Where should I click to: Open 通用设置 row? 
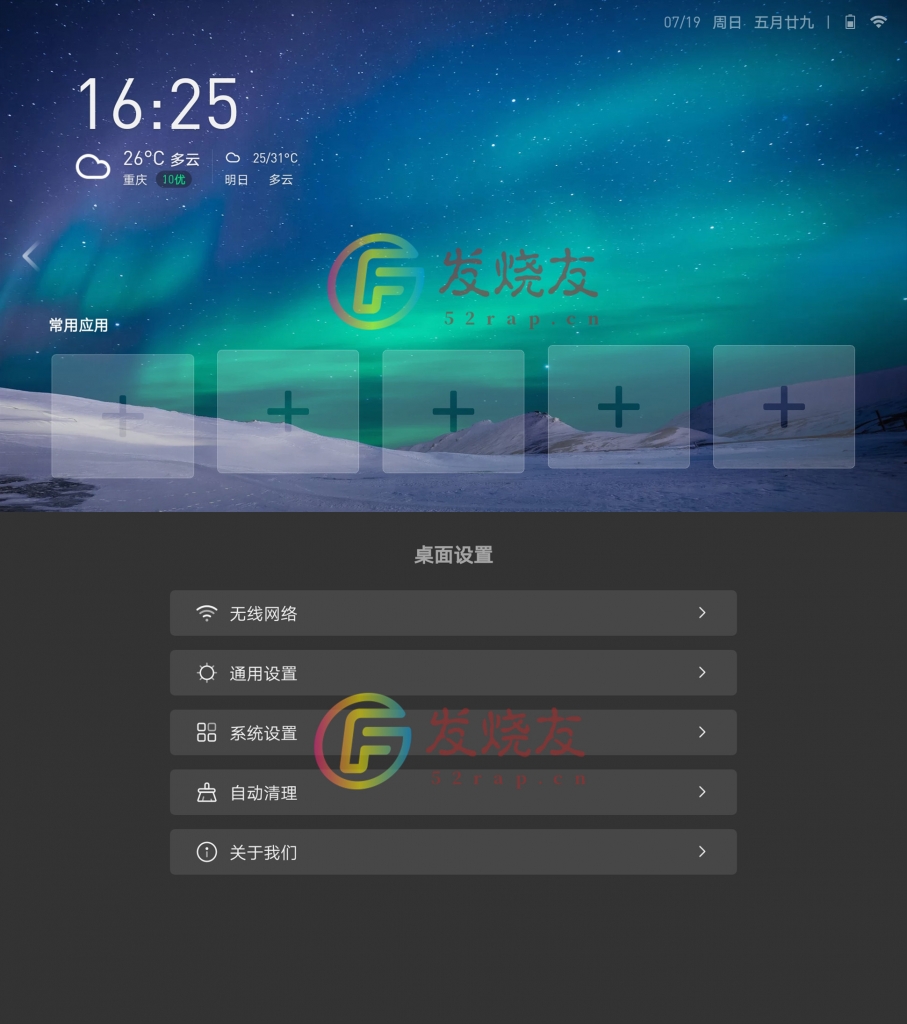(453, 673)
